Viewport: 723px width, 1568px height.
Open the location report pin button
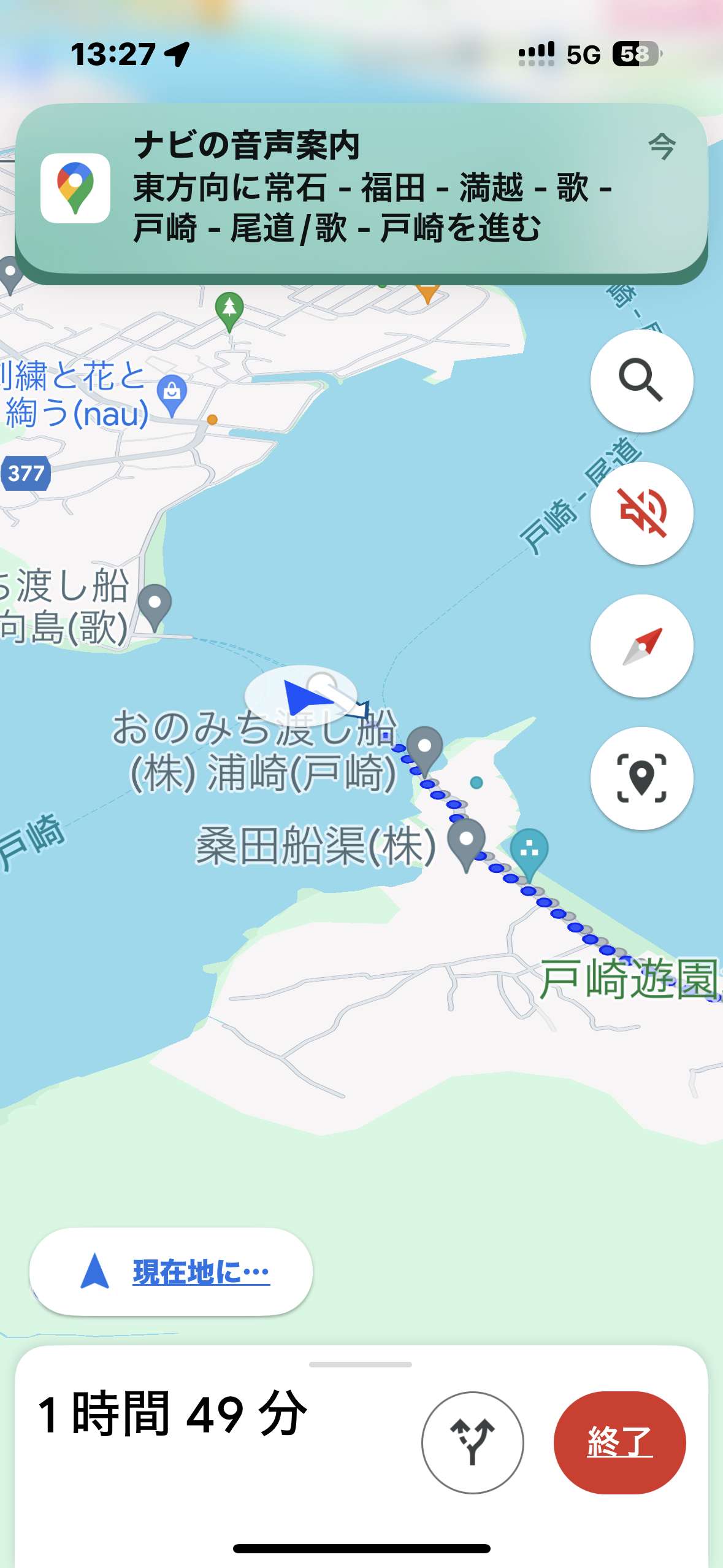coord(641,778)
